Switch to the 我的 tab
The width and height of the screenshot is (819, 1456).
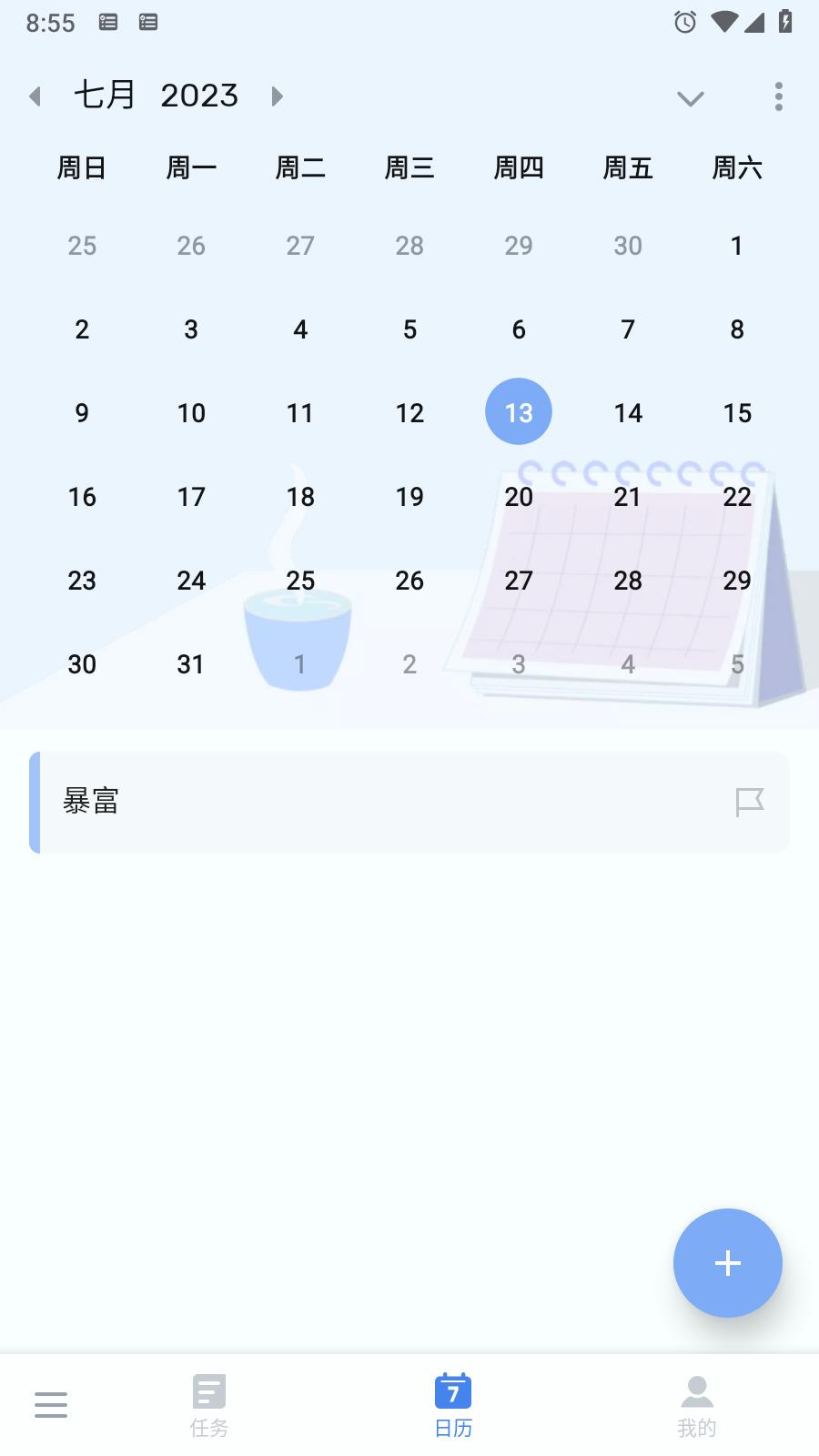click(697, 1405)
